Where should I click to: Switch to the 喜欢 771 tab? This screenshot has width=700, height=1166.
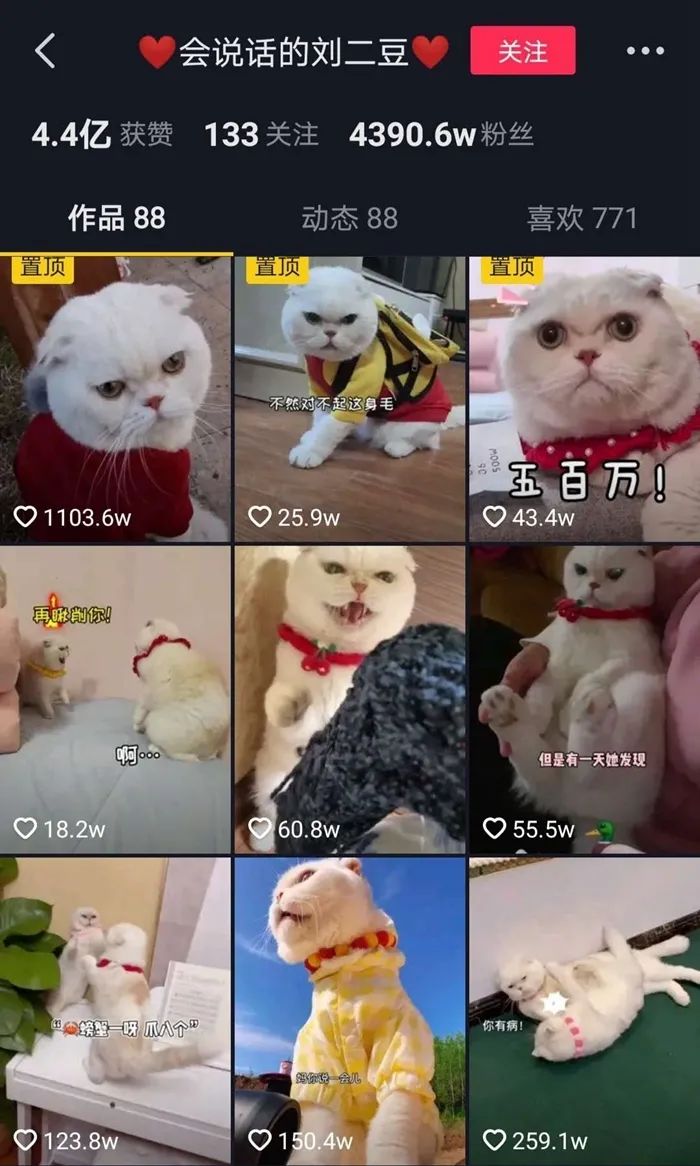click(x=582, y=219)
